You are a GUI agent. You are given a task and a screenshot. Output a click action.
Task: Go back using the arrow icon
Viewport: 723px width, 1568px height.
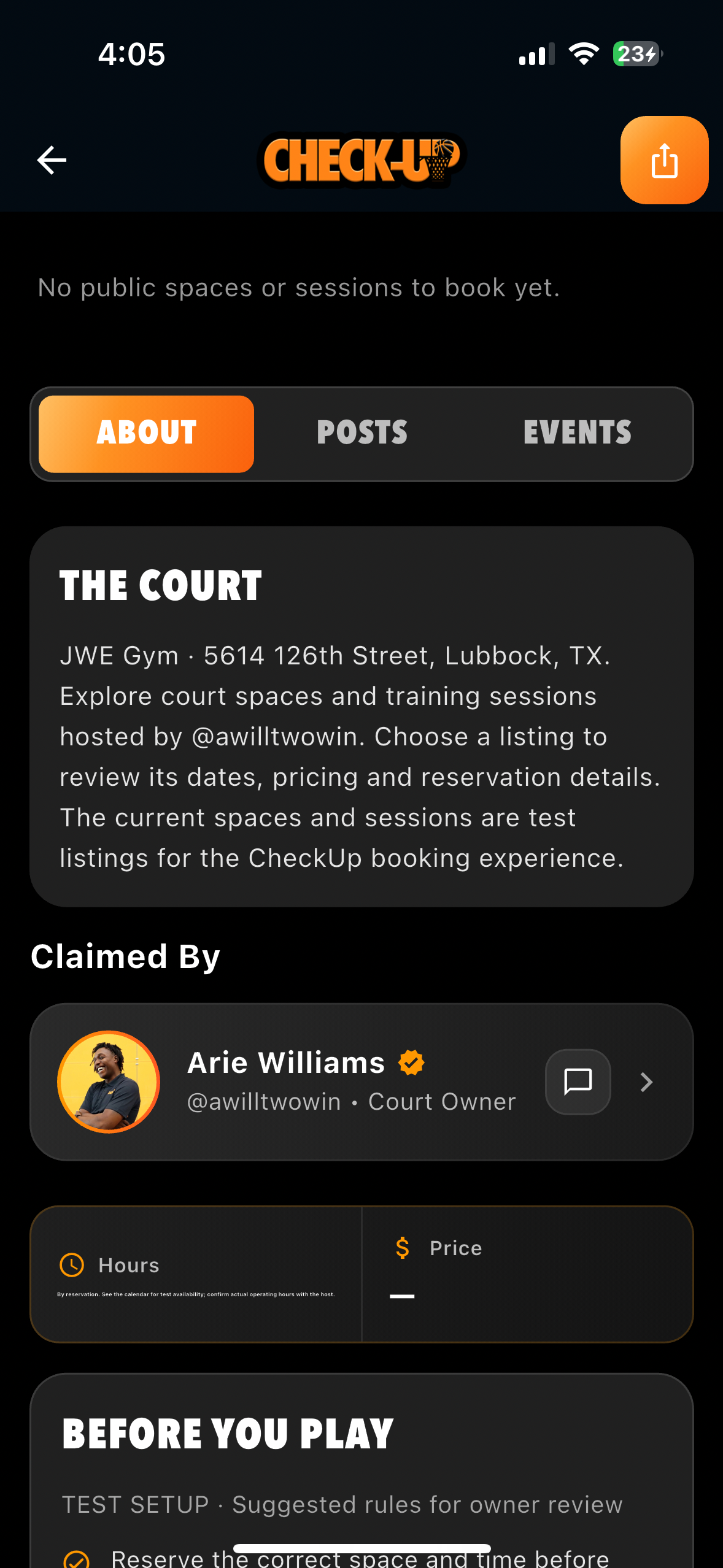[x=52, y=160]
